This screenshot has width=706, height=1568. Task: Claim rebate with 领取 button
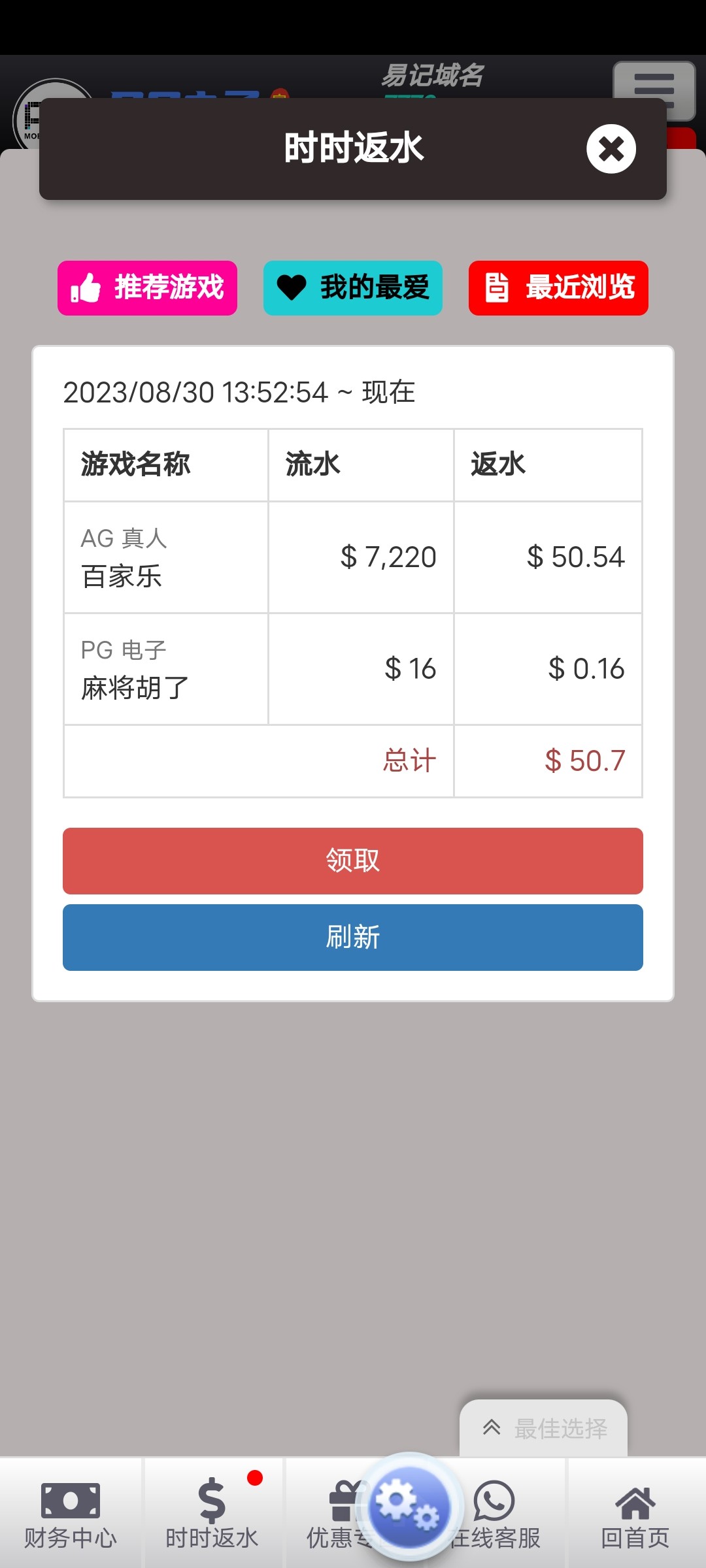point(353,860)
